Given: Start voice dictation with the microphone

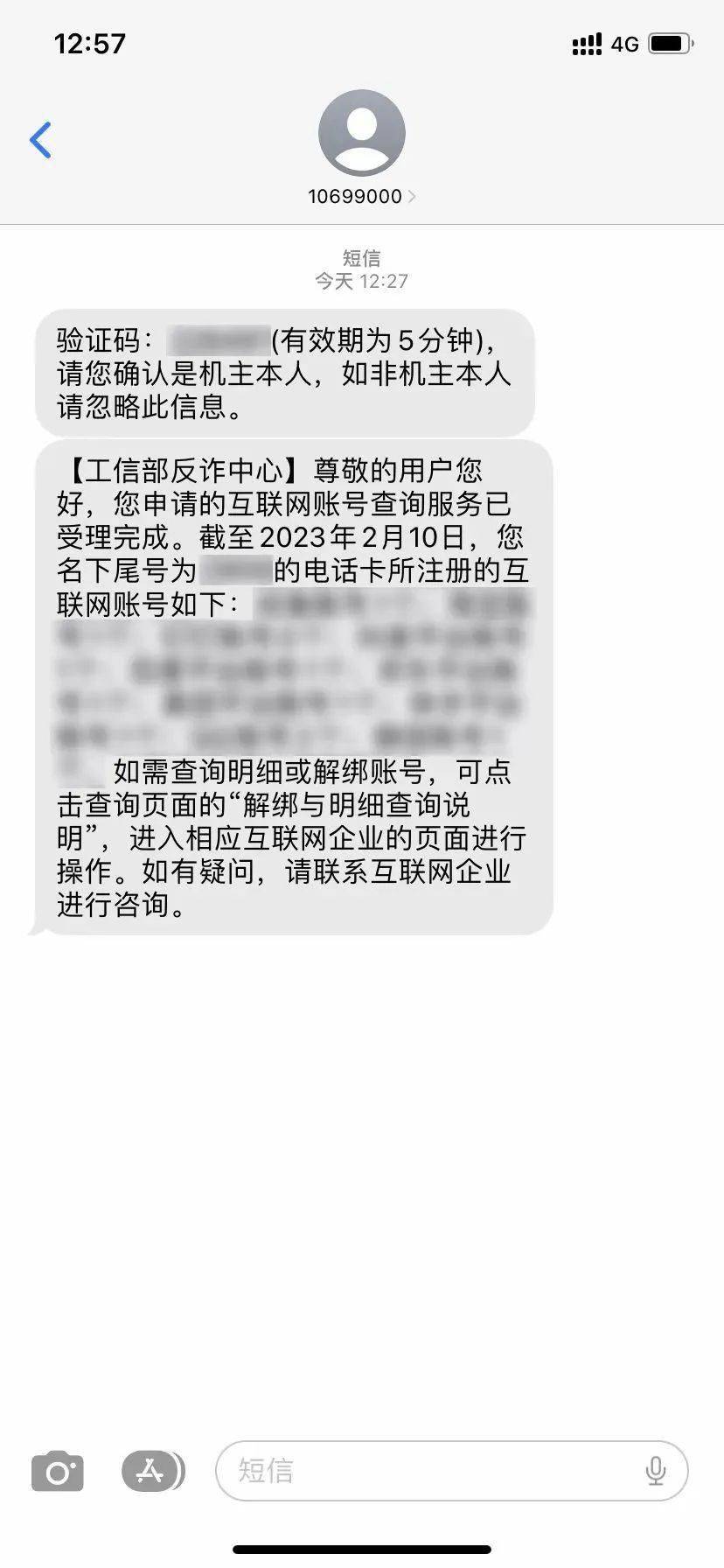Looking at the screenshot, I should tap(655, 1472).
